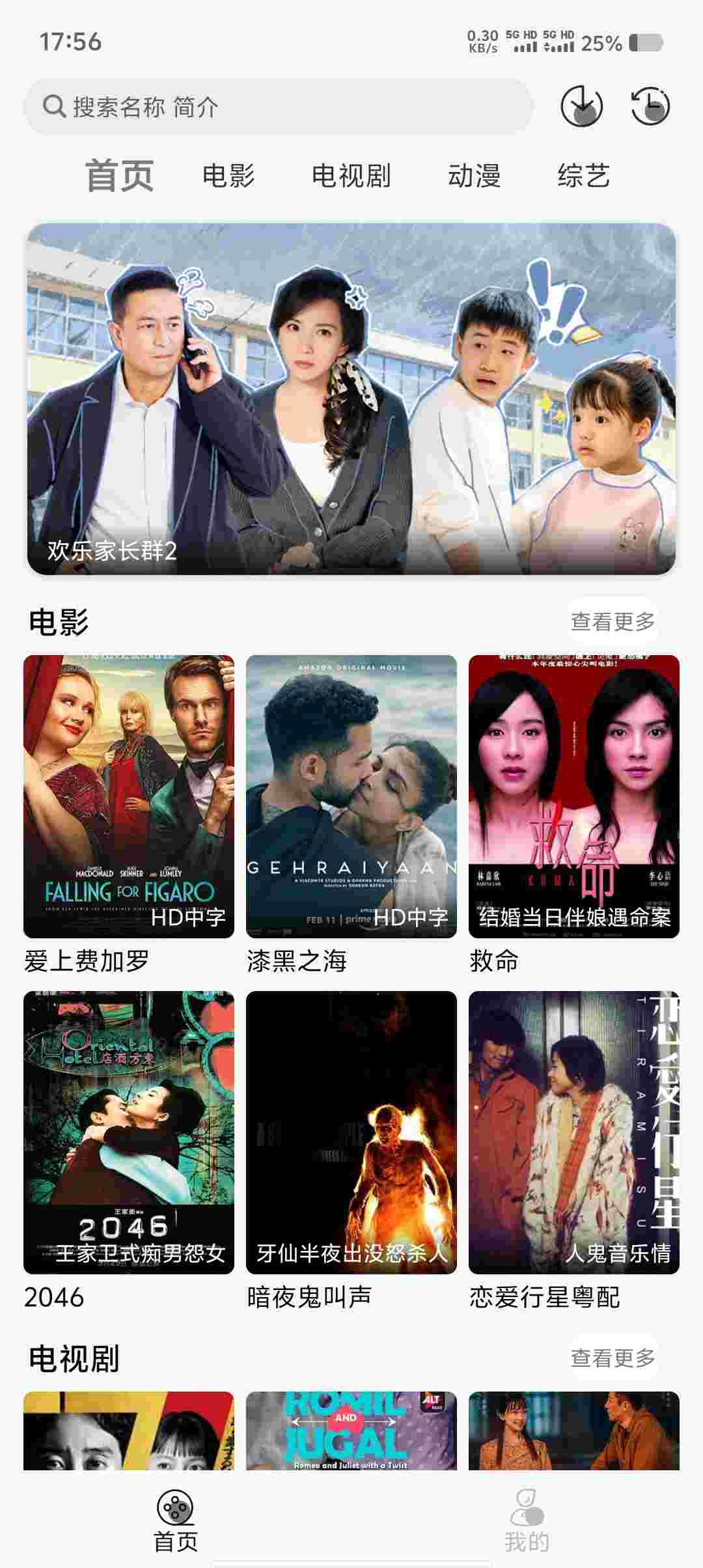Open the movie 2046
The image size is (703, 1568).
(129, 1132)
